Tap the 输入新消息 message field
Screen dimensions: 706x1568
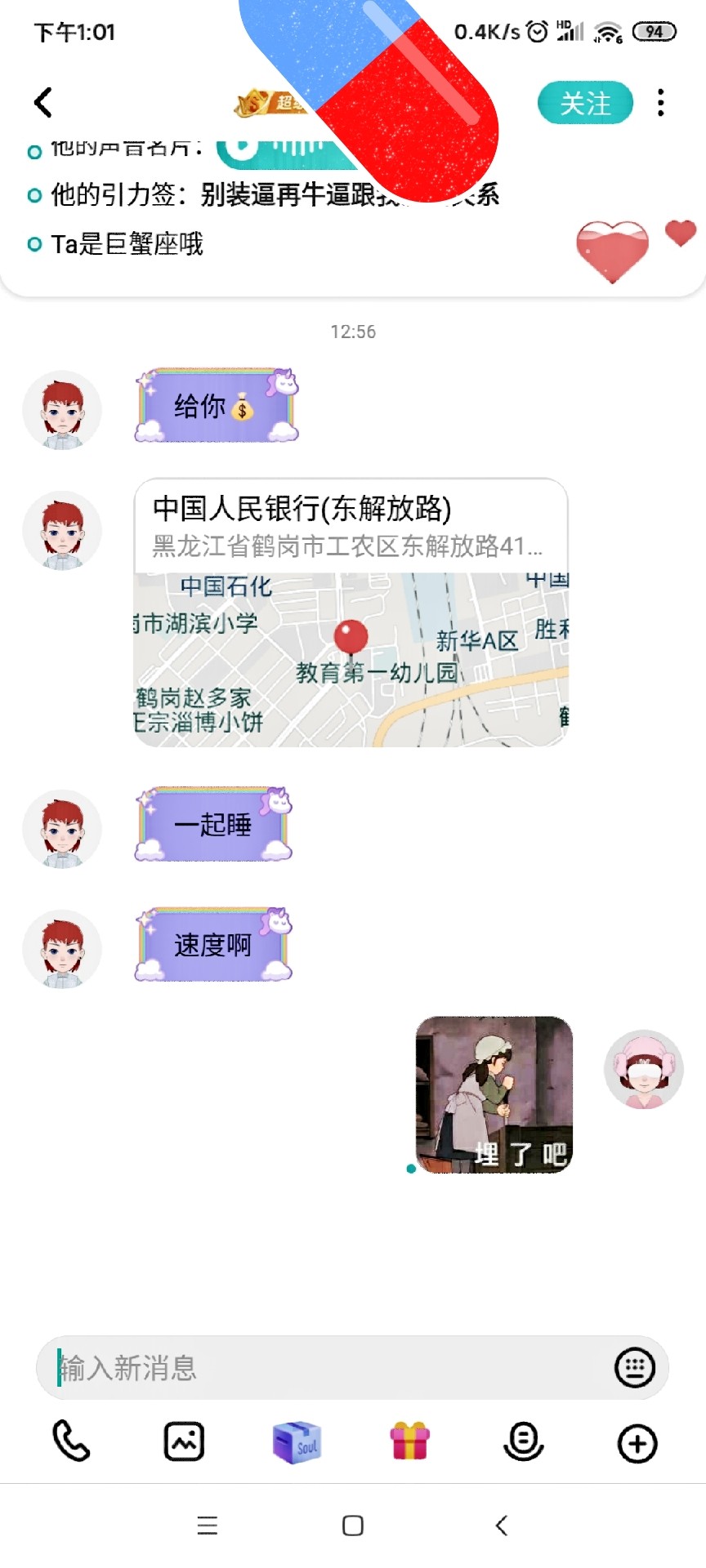tap(327, 1368)
